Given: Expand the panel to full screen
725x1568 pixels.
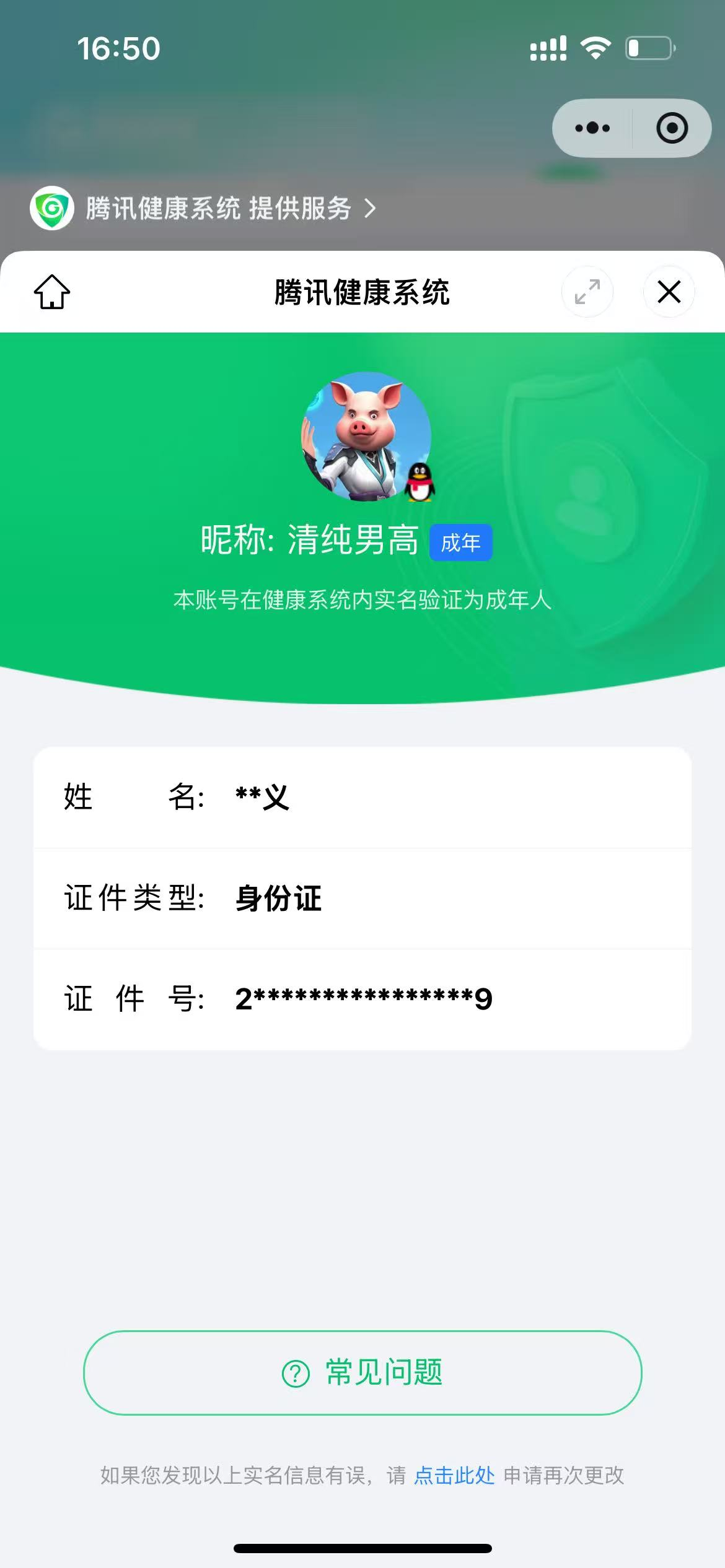Looking at the screenshot, I should [587, 292].
